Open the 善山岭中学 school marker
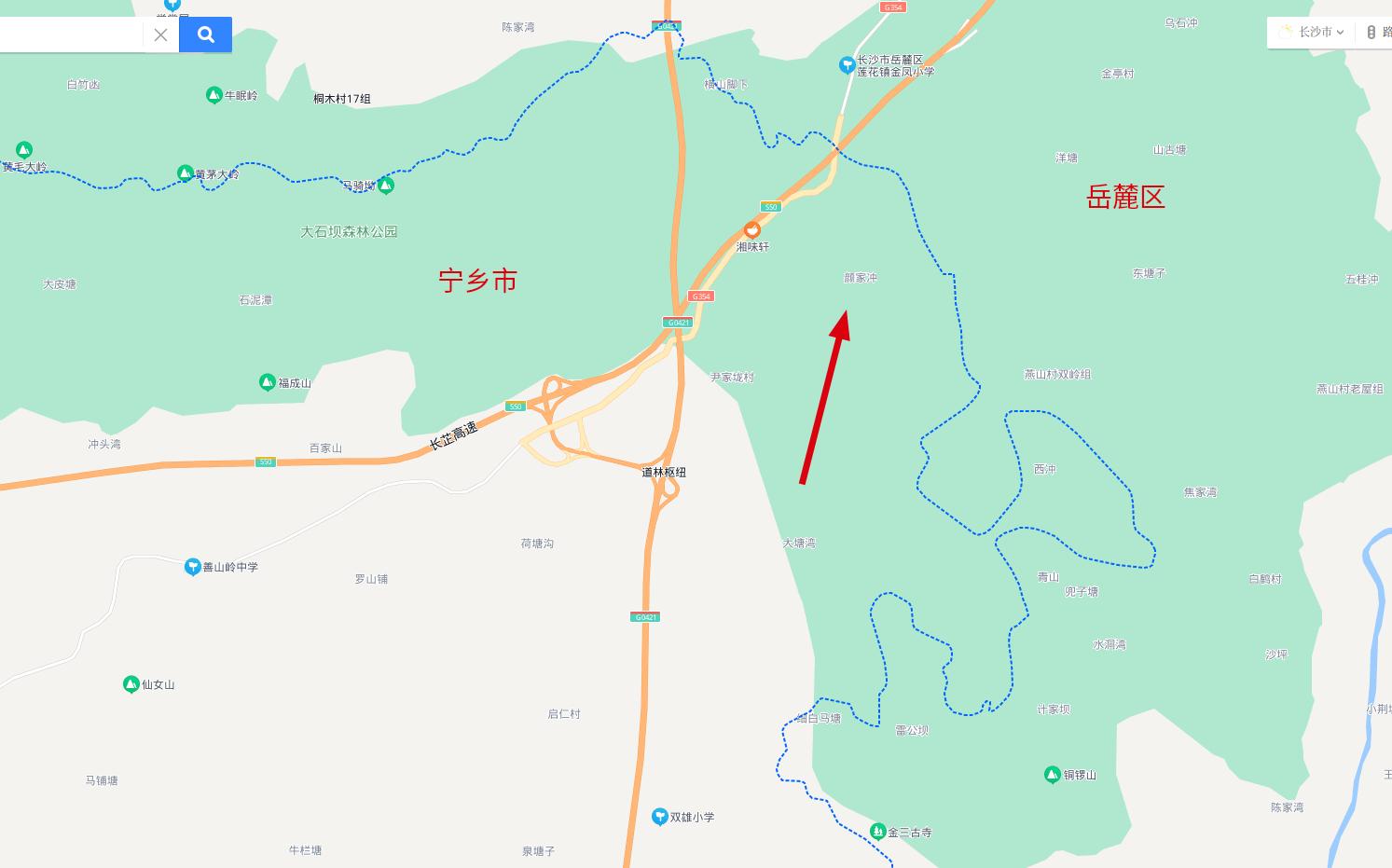The image size is (1392, 868). click(192, 566)
